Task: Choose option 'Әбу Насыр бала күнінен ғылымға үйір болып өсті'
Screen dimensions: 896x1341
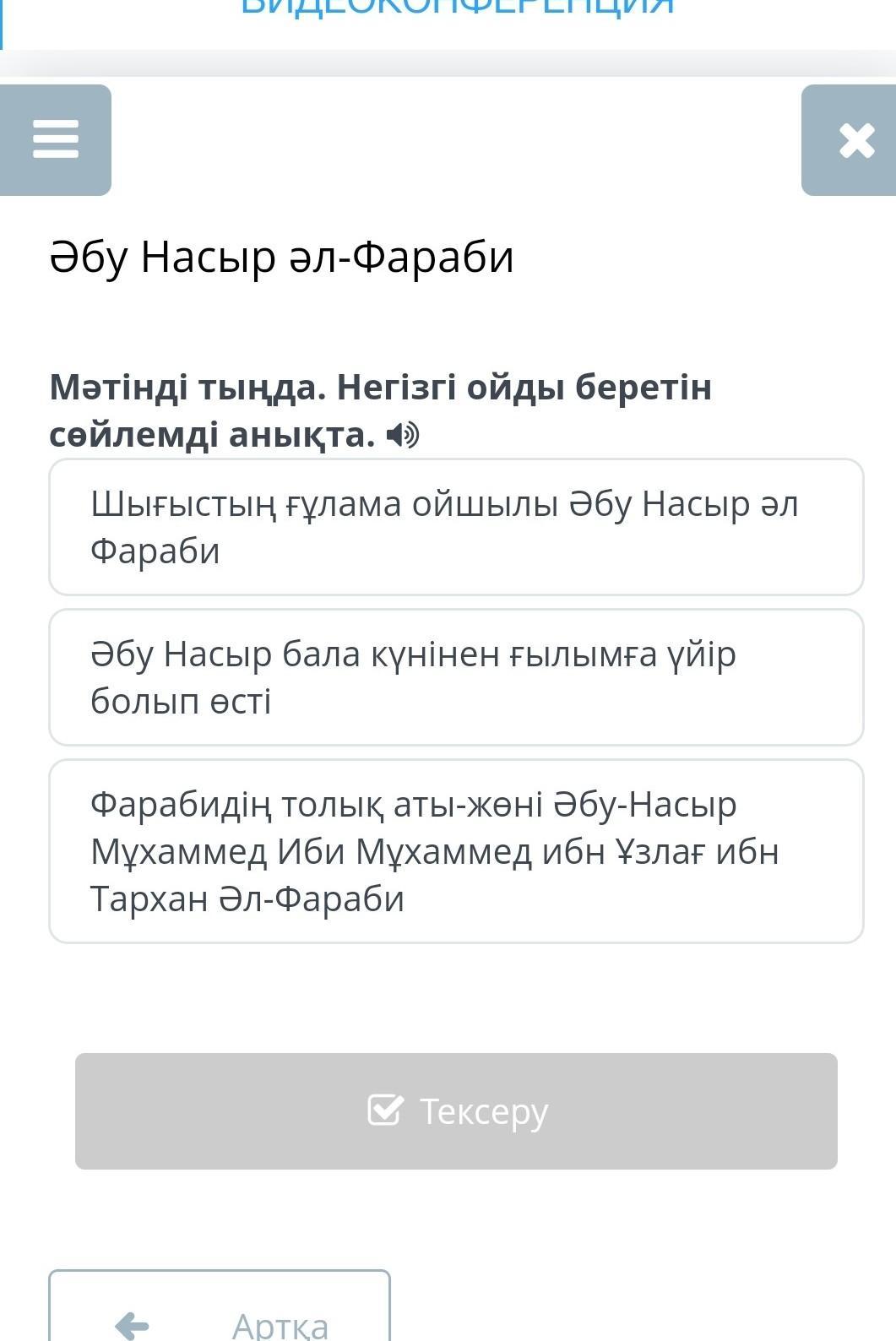Action: click(456, 677)
